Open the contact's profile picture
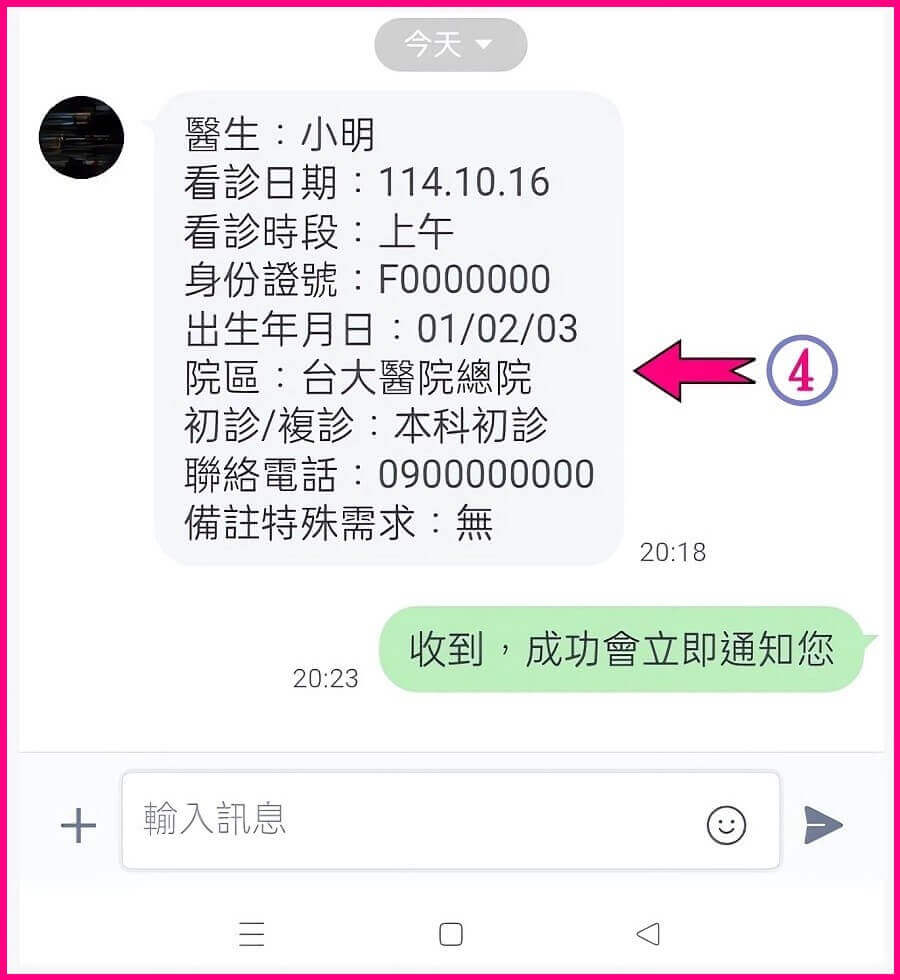The image size is (900, 980). [x=81, y=138]
